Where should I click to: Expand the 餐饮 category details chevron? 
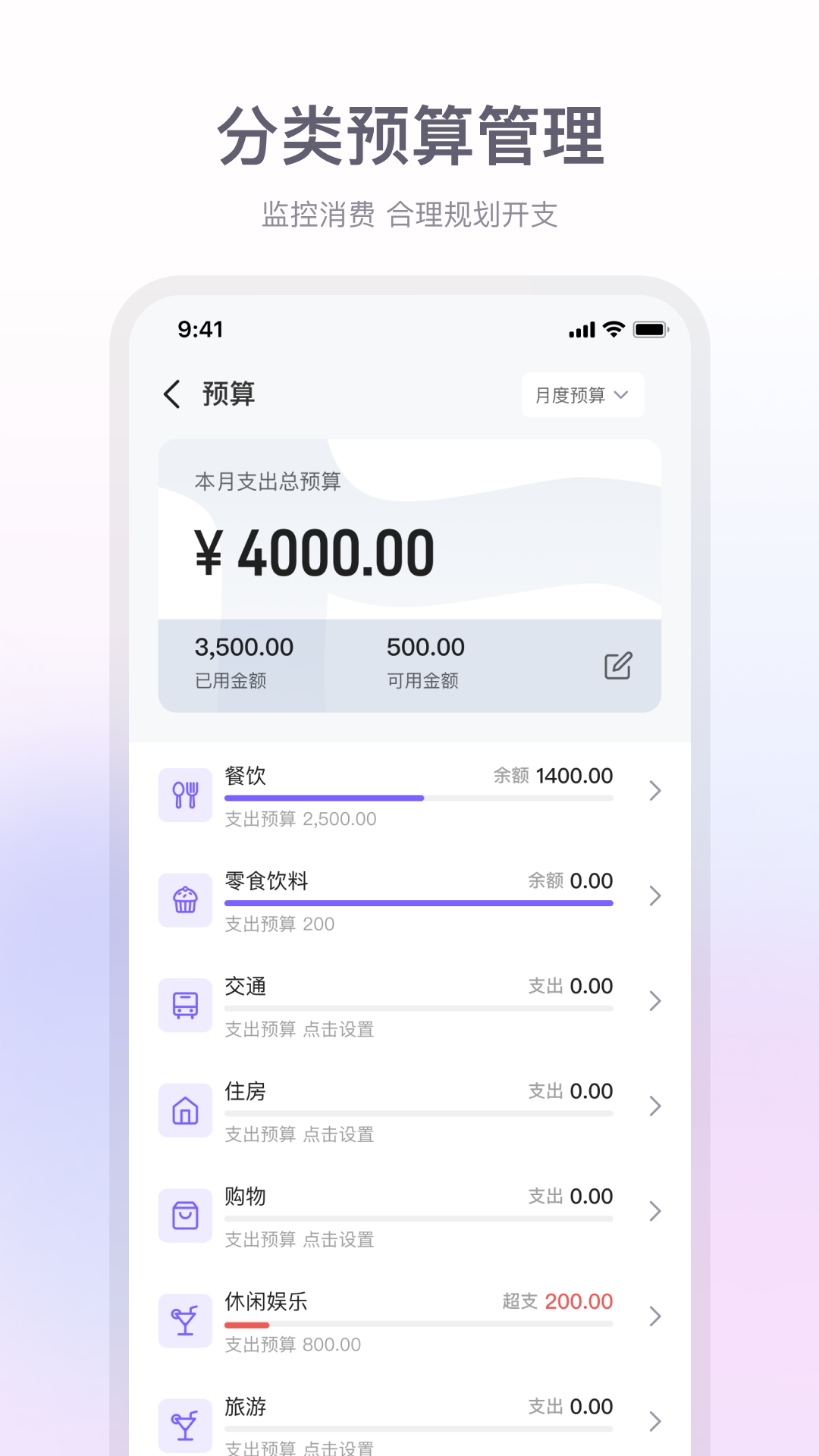click(x=654, y=790)
